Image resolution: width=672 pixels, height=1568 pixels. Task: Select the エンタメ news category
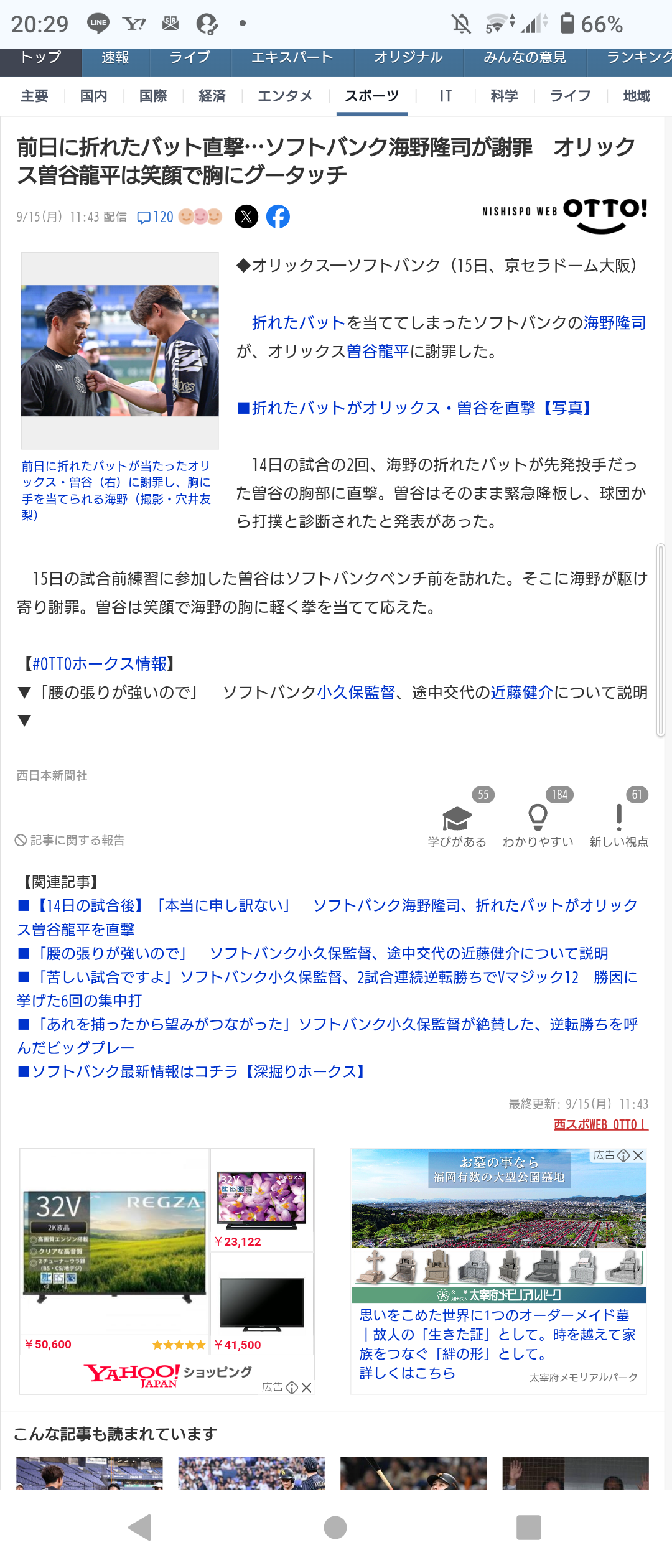point(285,96)
